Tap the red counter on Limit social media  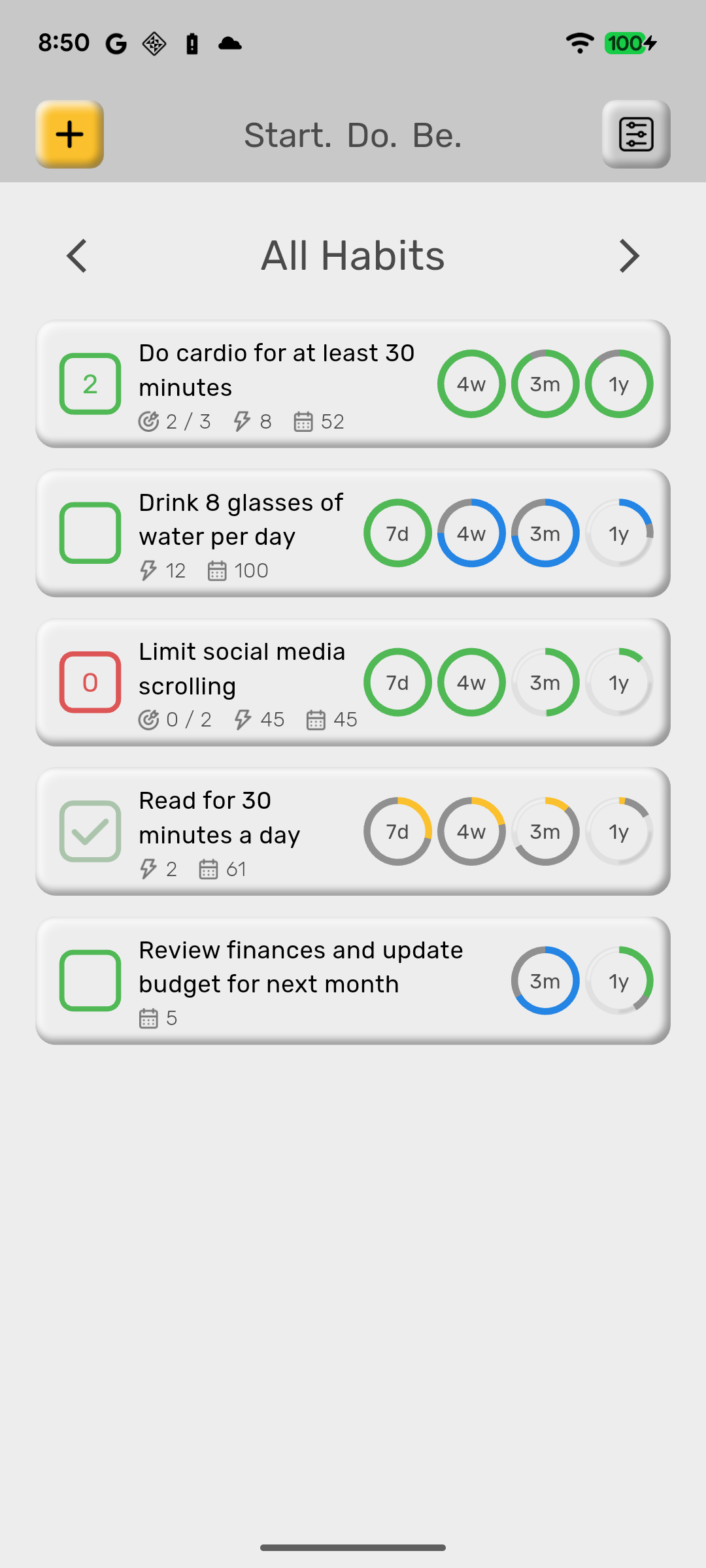90,682
